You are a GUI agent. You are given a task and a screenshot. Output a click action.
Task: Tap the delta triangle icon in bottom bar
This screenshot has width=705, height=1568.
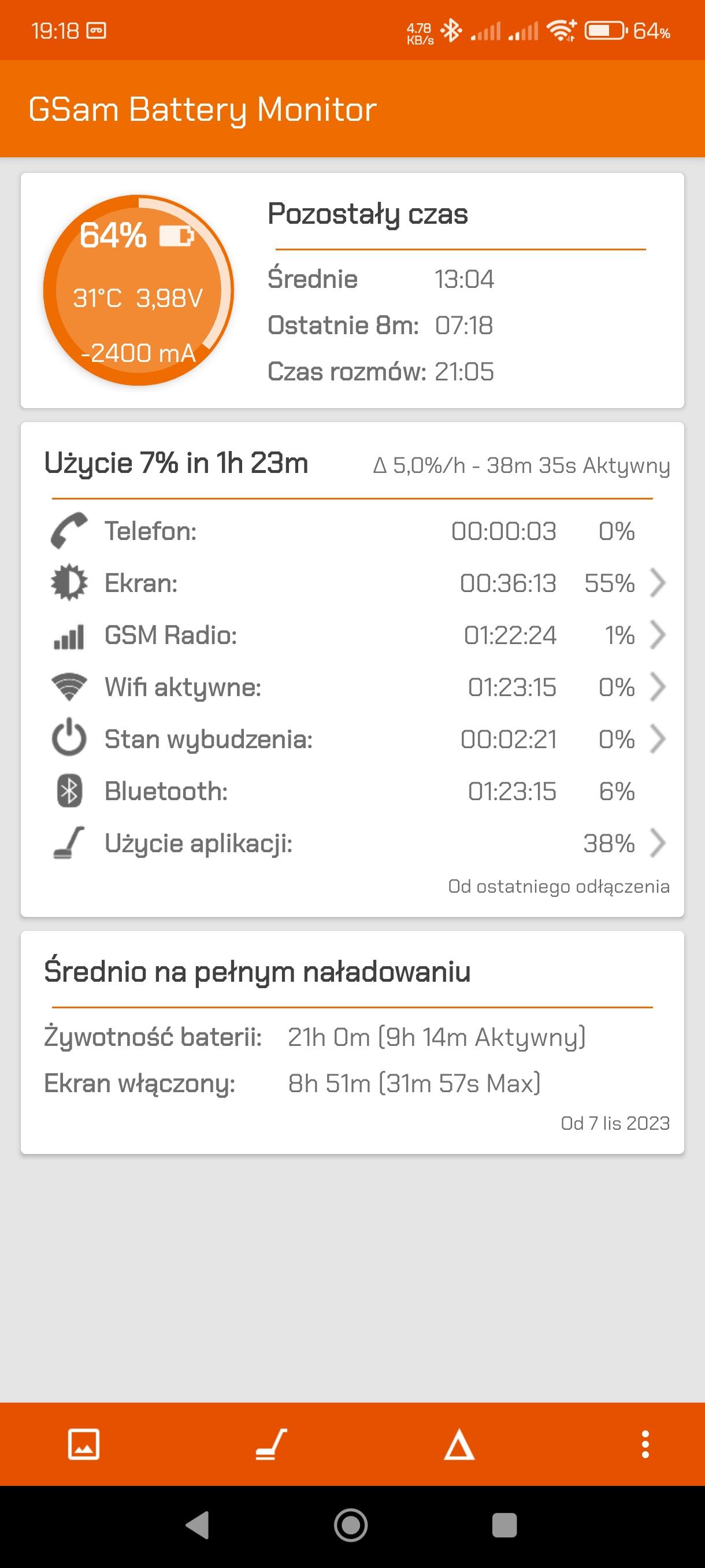[x=459, y=1444]
